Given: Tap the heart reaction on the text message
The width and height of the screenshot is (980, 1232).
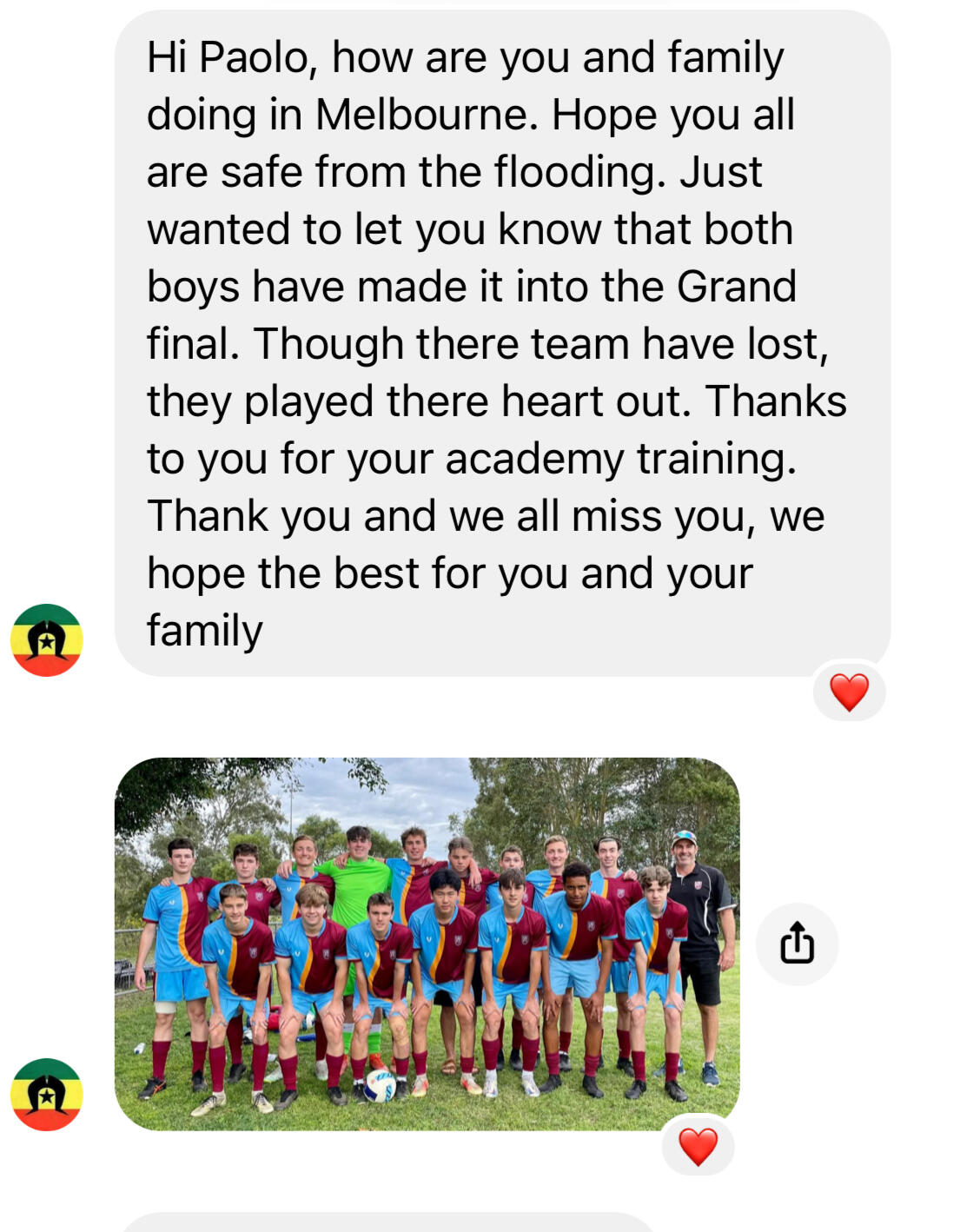Looking at the screenshot, I should [849, 692].
